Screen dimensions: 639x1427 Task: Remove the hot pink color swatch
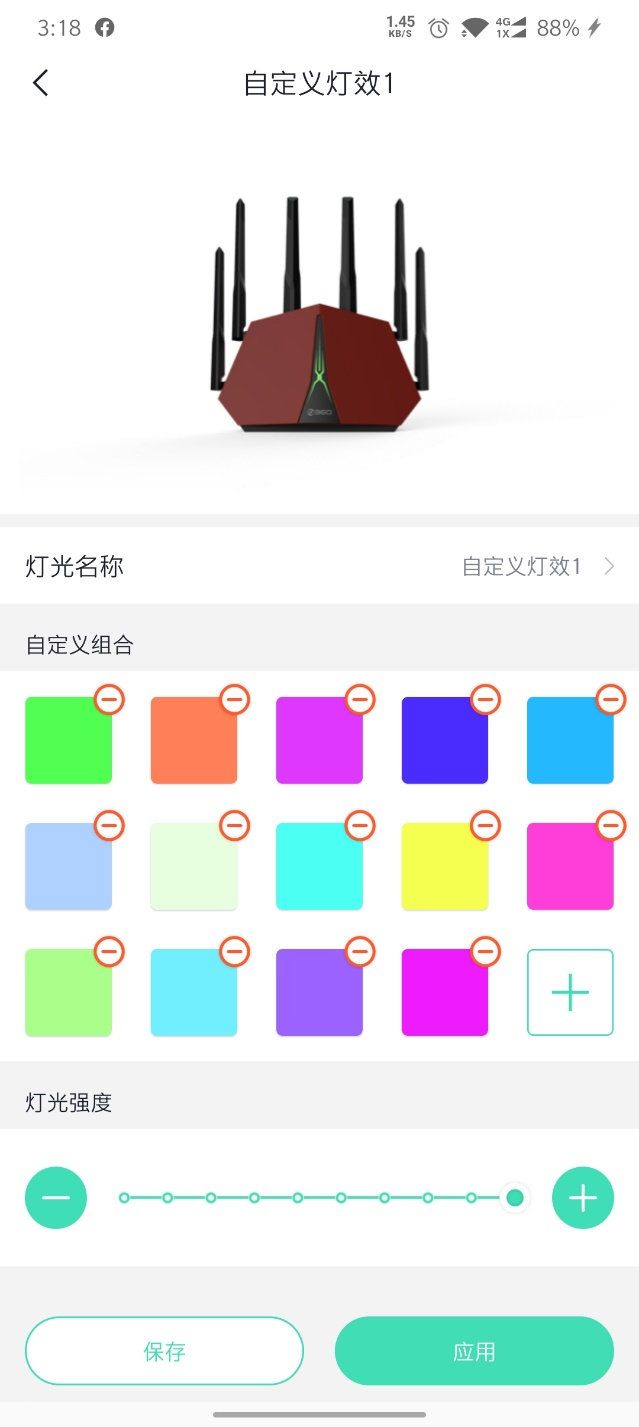[x=611, y=825]
